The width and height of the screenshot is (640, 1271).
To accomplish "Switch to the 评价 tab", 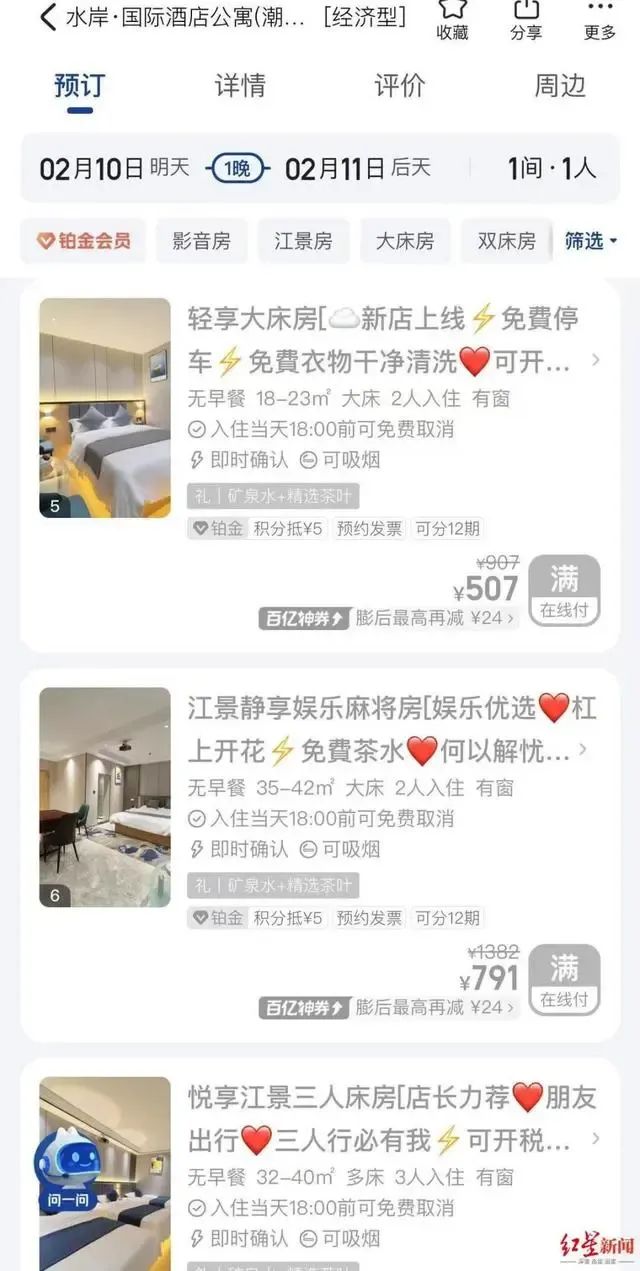I will coord(399,86).
